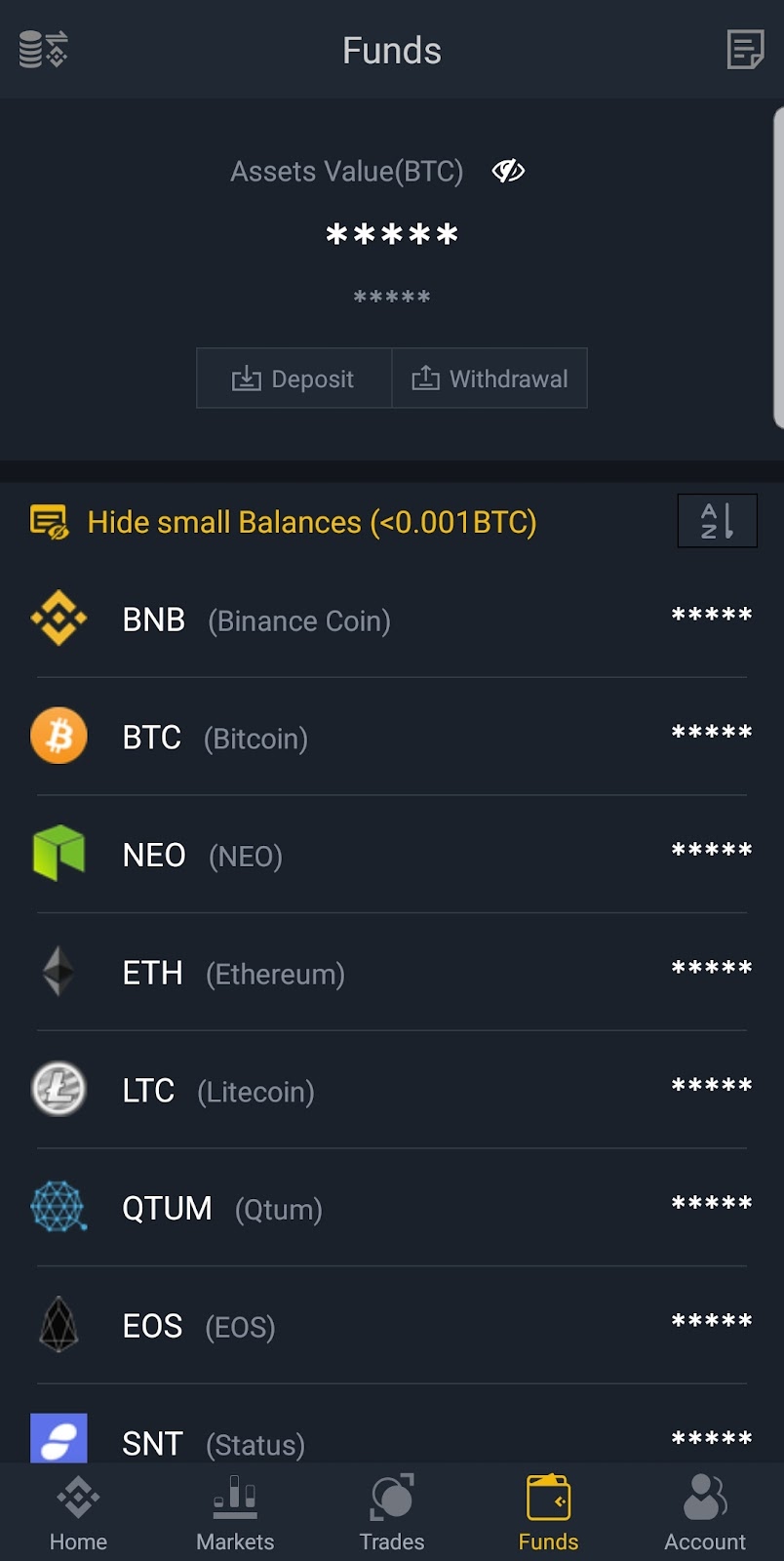784x1561 pixels.
Task: Select the Funds tab
Action: pos(548,1512)
